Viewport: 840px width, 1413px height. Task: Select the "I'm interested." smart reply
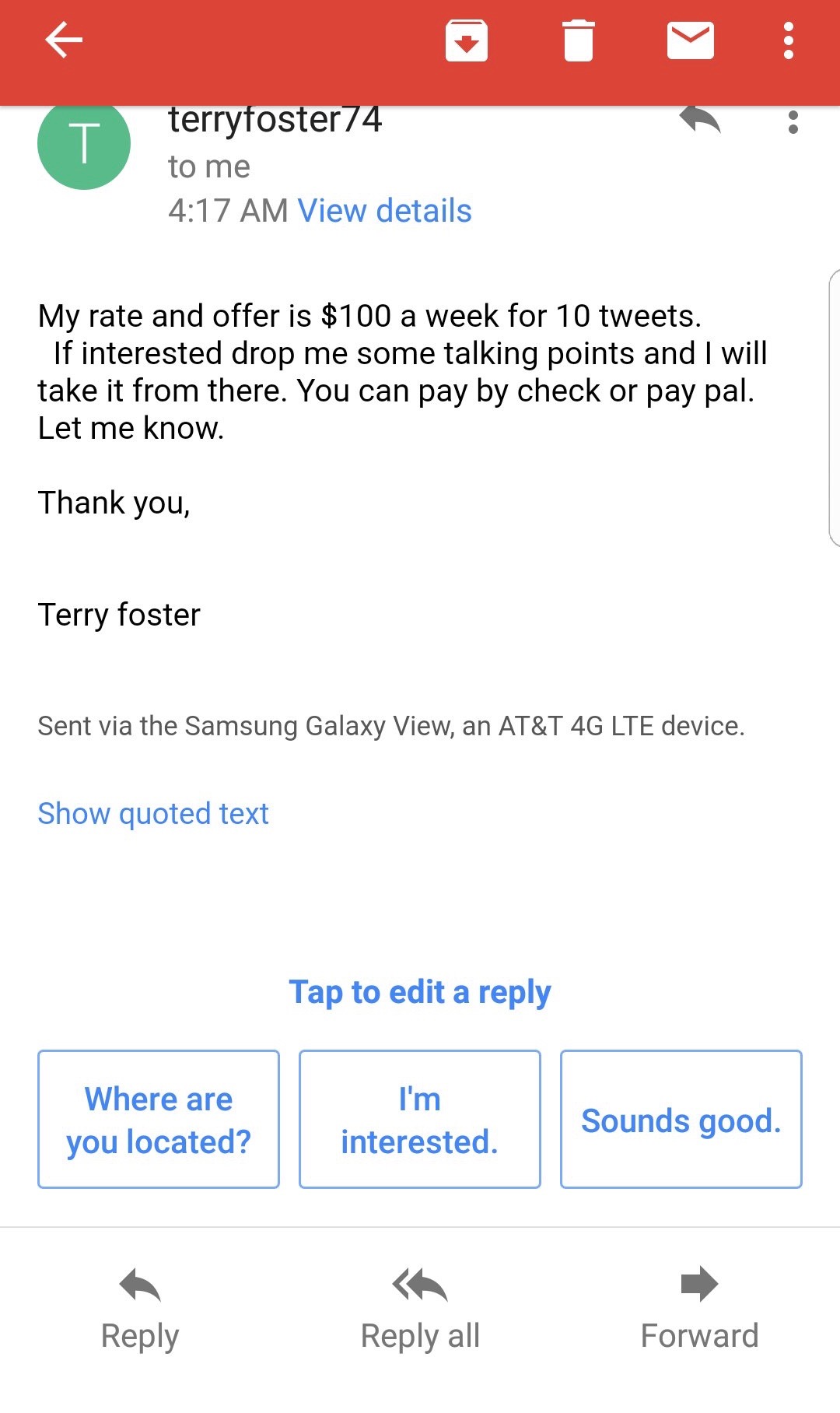(x=420, y=1119)
